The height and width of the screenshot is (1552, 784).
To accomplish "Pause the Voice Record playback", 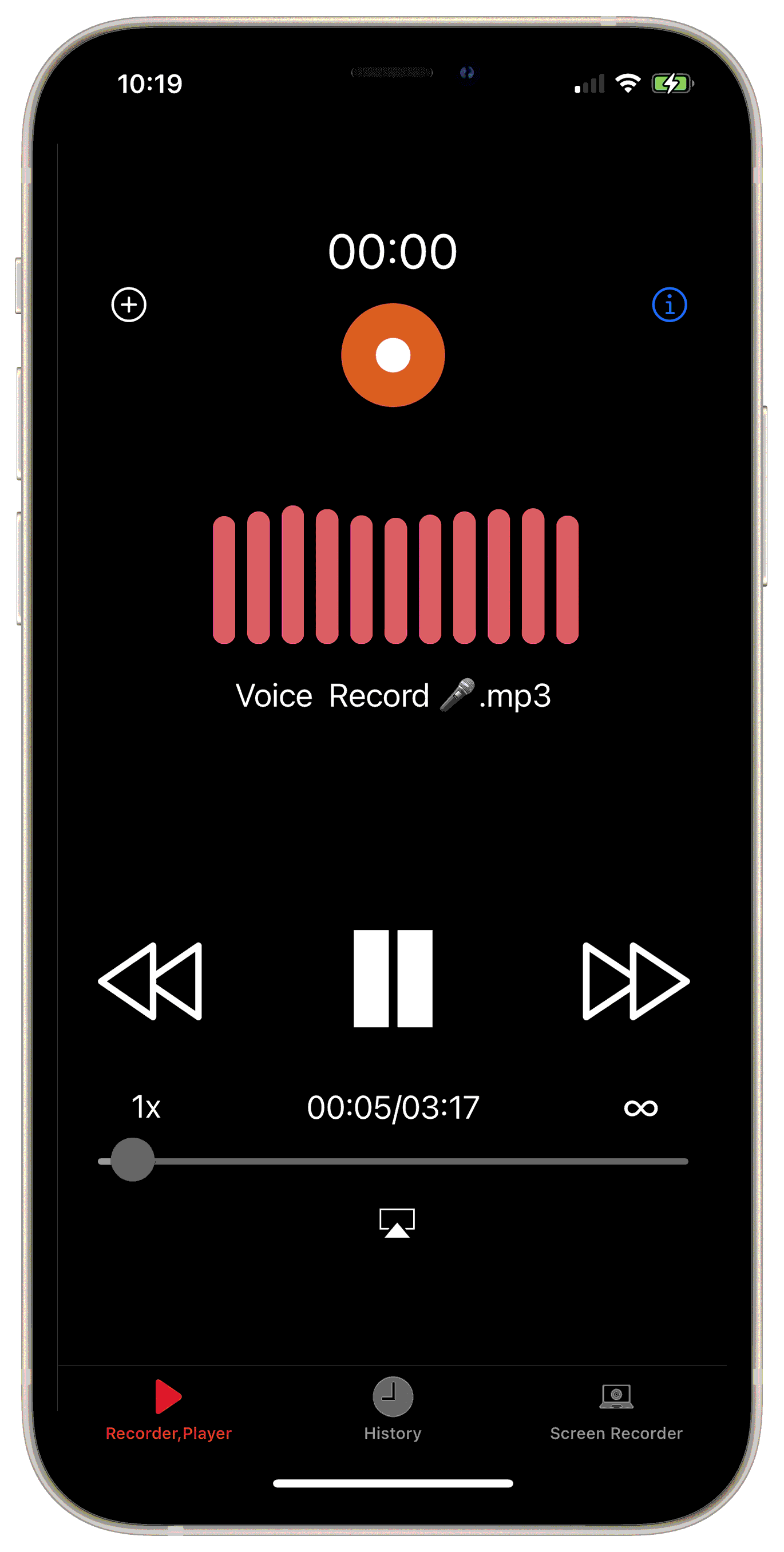I will pyautogui.click(x=393, y=978).
